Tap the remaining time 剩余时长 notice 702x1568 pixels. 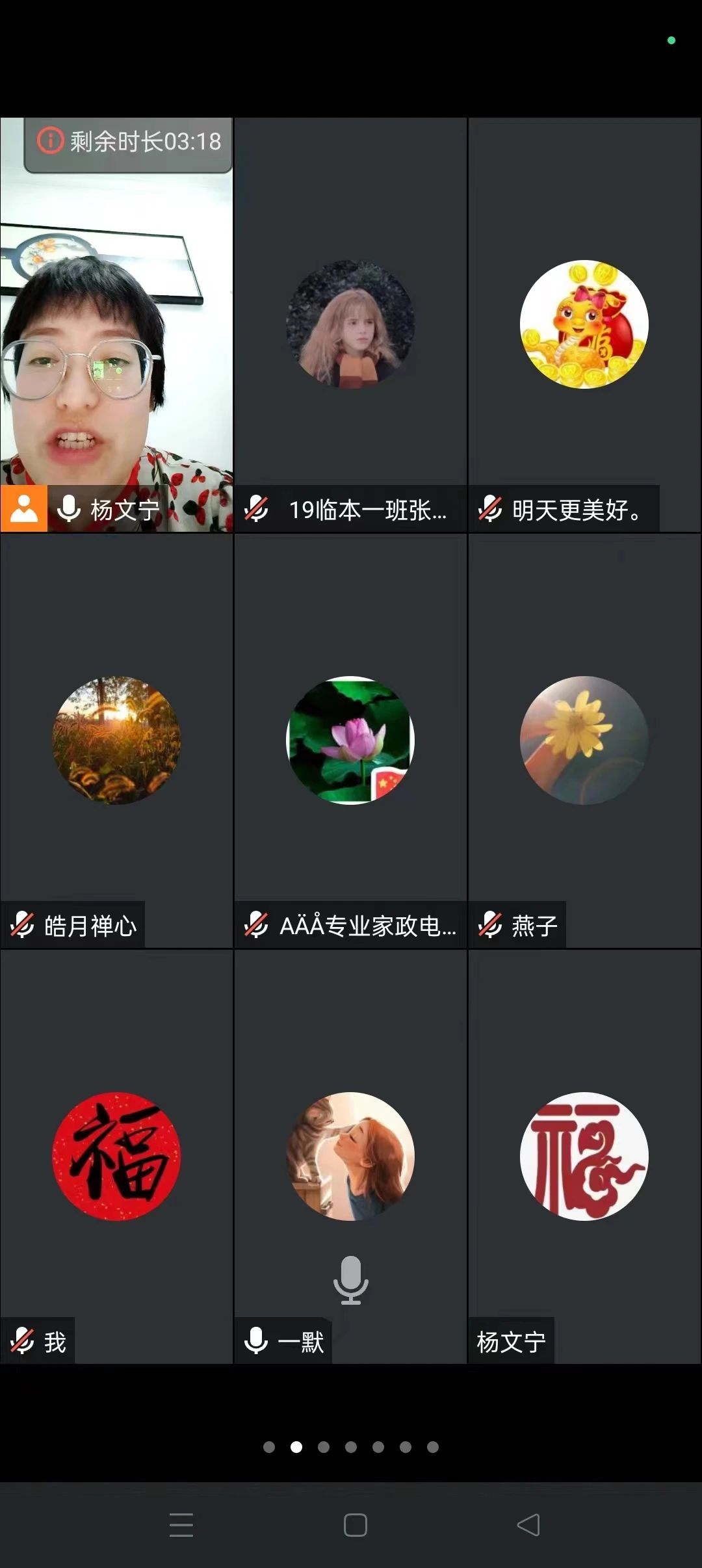[x=129, y=142]
